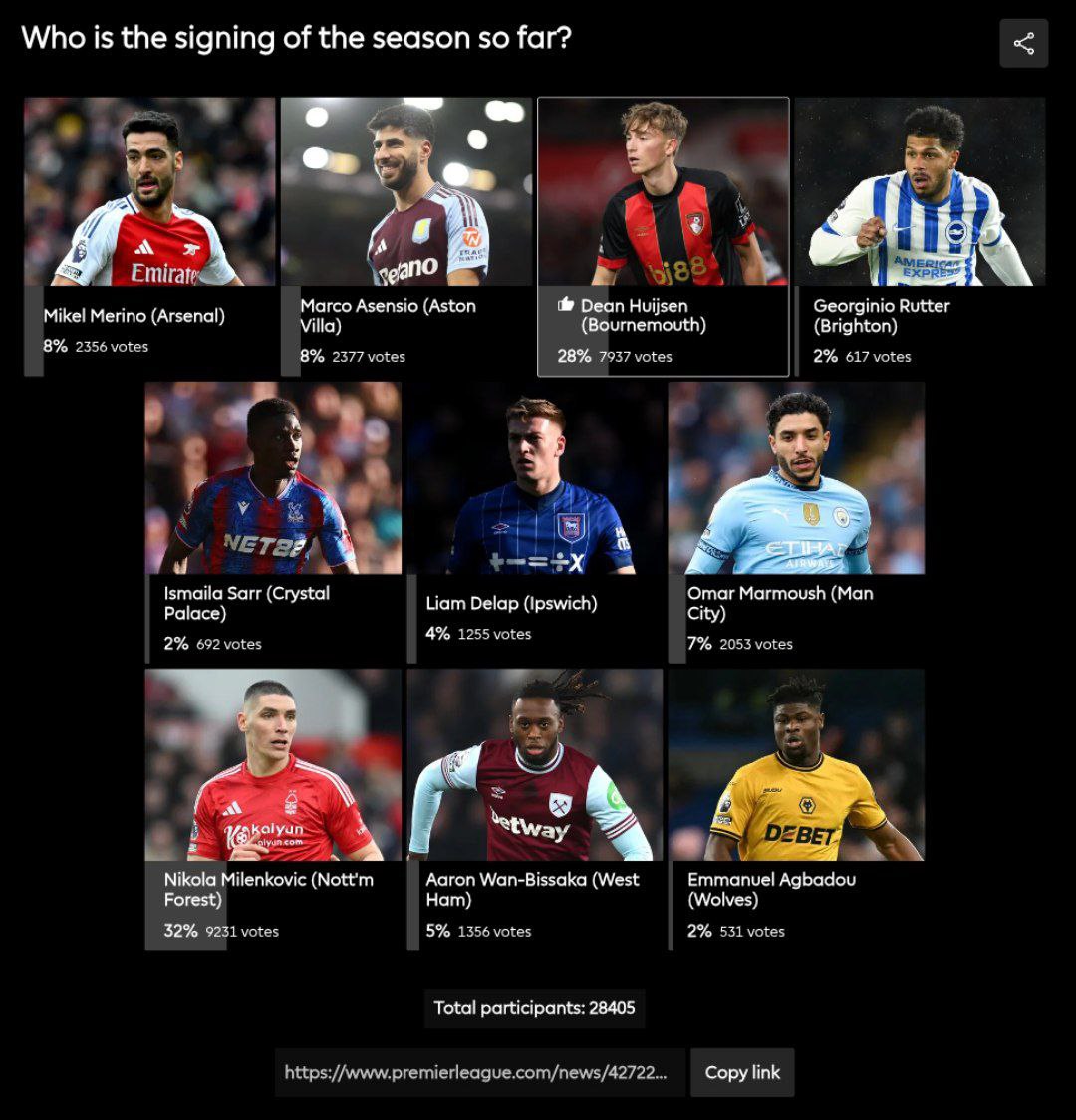Tap Emmanuel Agbadou (Wolves) option
The height and width of the screenshot is (1120, 1076).
(796, 807)
